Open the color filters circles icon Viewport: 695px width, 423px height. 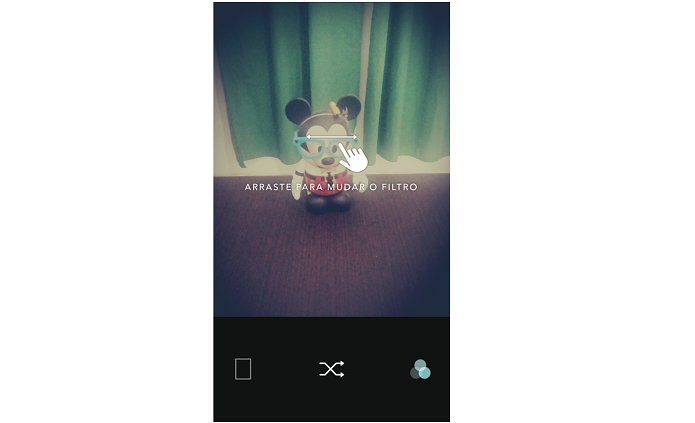coord(420,370)
